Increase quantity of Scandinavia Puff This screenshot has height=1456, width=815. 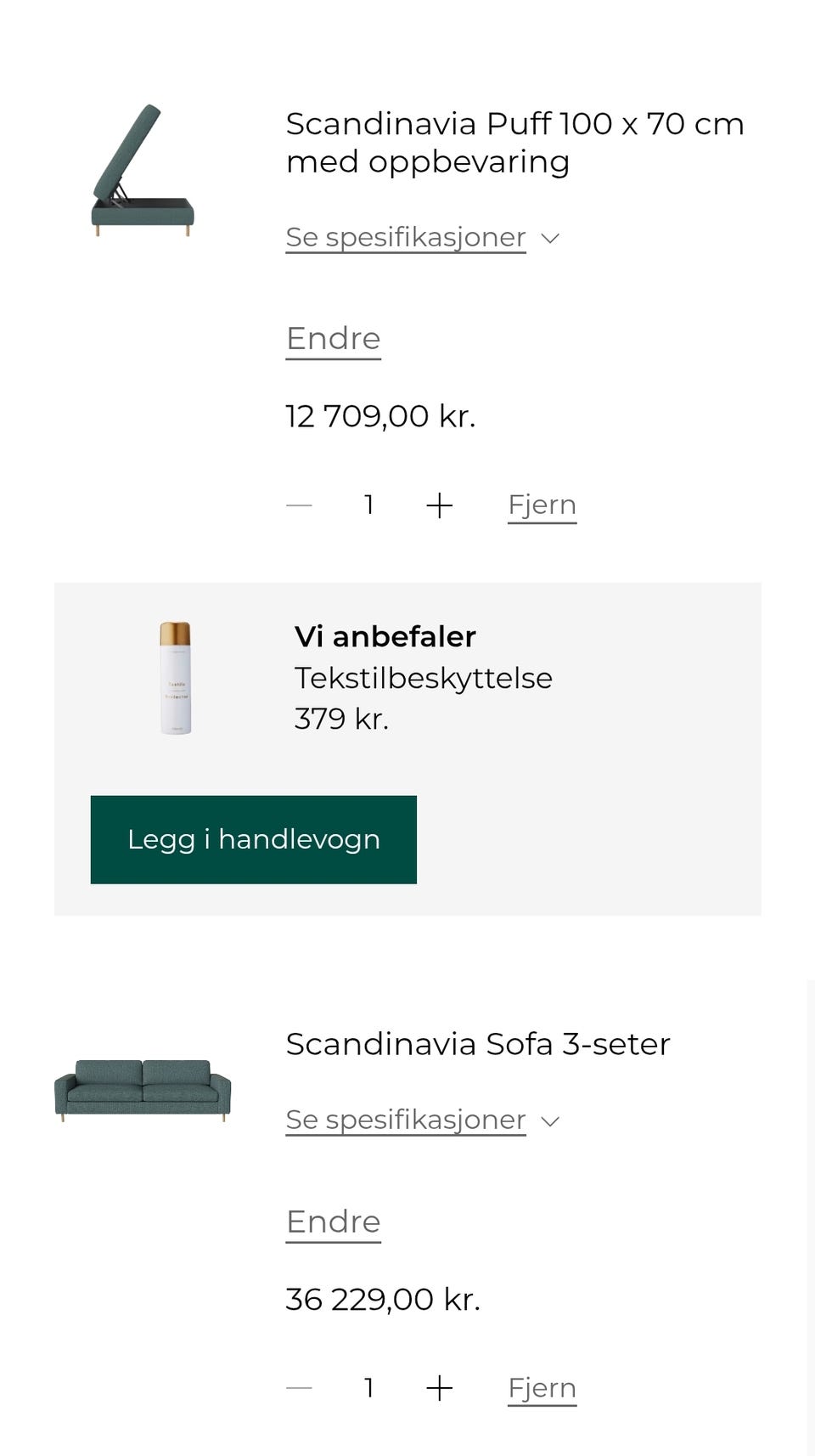(x=439, y=505)
